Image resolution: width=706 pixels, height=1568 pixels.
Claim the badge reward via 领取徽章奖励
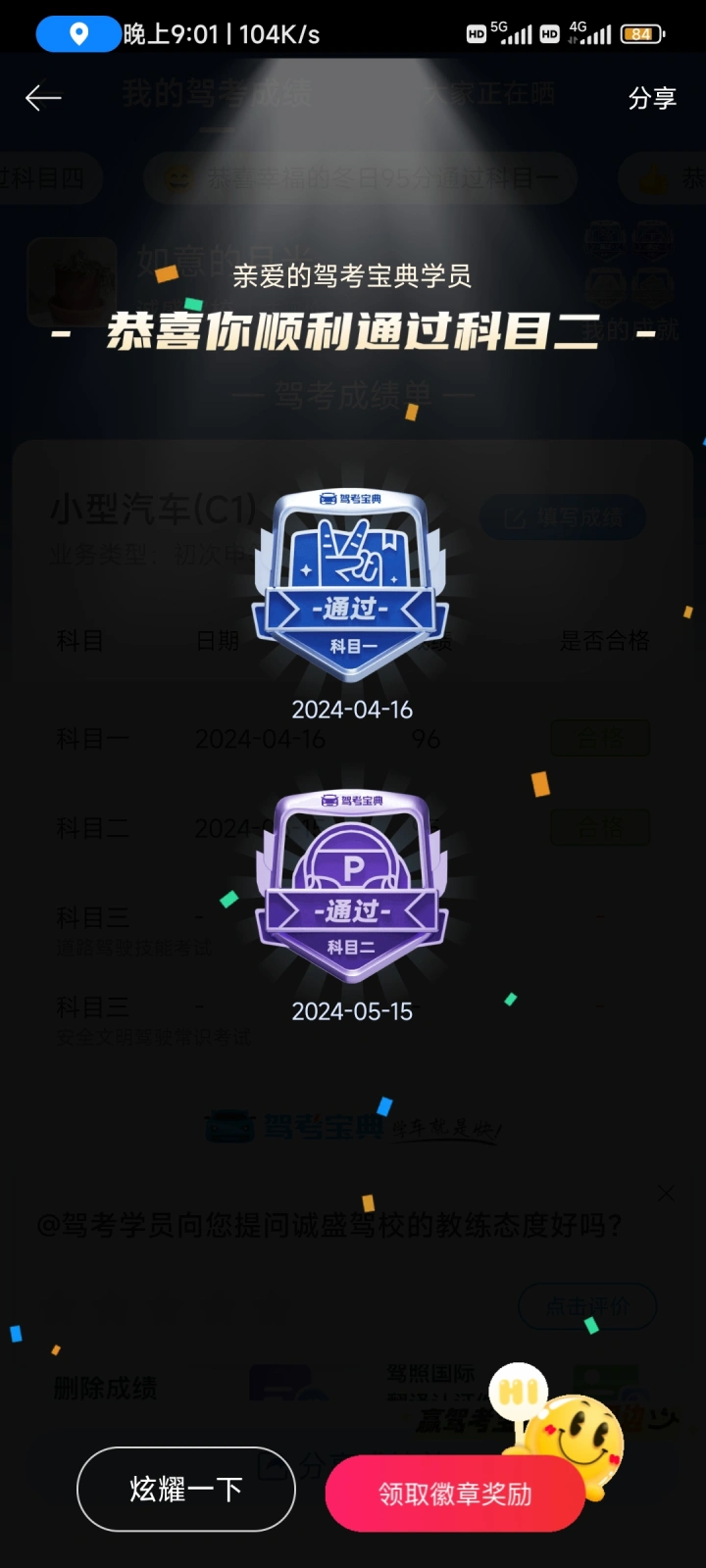pyautogui.click(x=455, y=1494)
